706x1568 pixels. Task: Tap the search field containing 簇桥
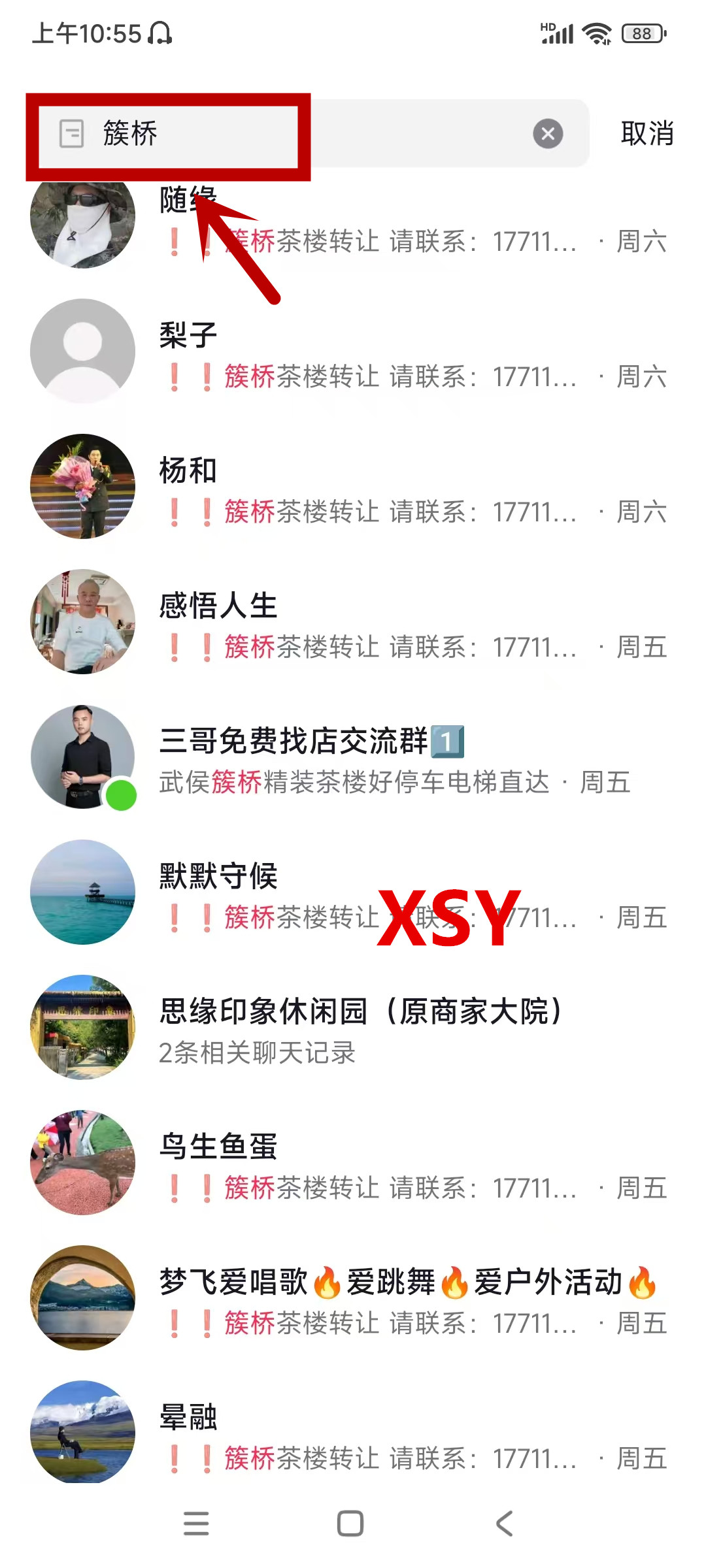pyautogui.click(x=314, y=134)
